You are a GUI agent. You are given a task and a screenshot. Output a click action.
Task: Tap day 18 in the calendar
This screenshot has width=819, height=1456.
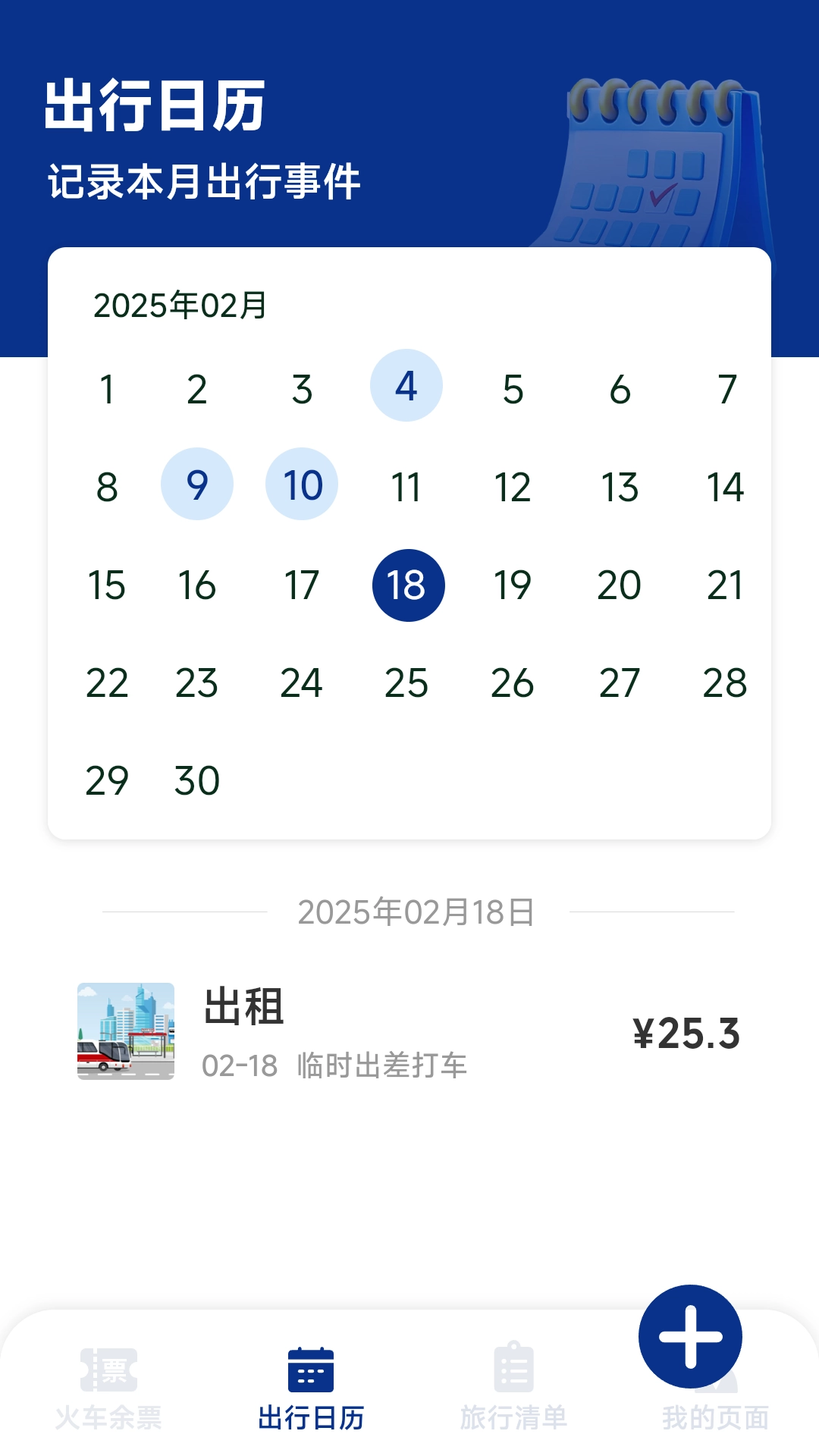408,585
